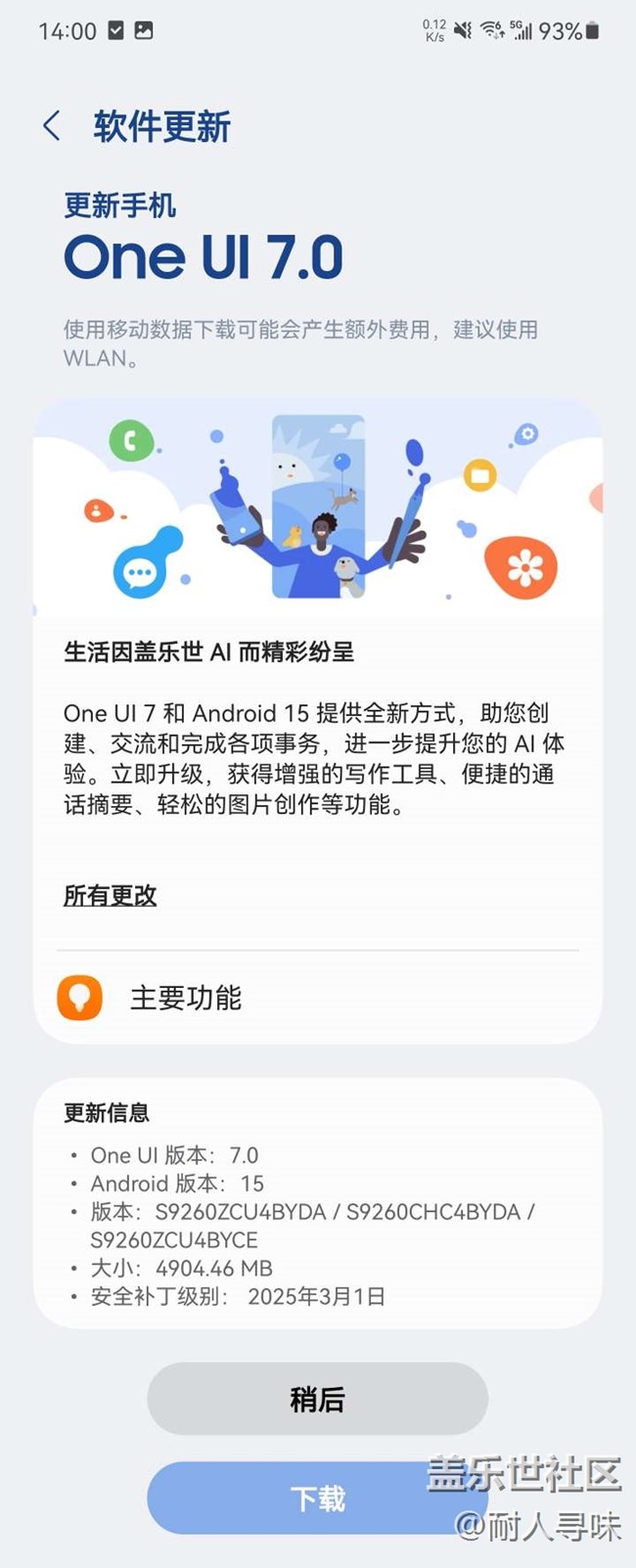Tap 下载 to download One UI 7.0

click(x=317, y=1498)
